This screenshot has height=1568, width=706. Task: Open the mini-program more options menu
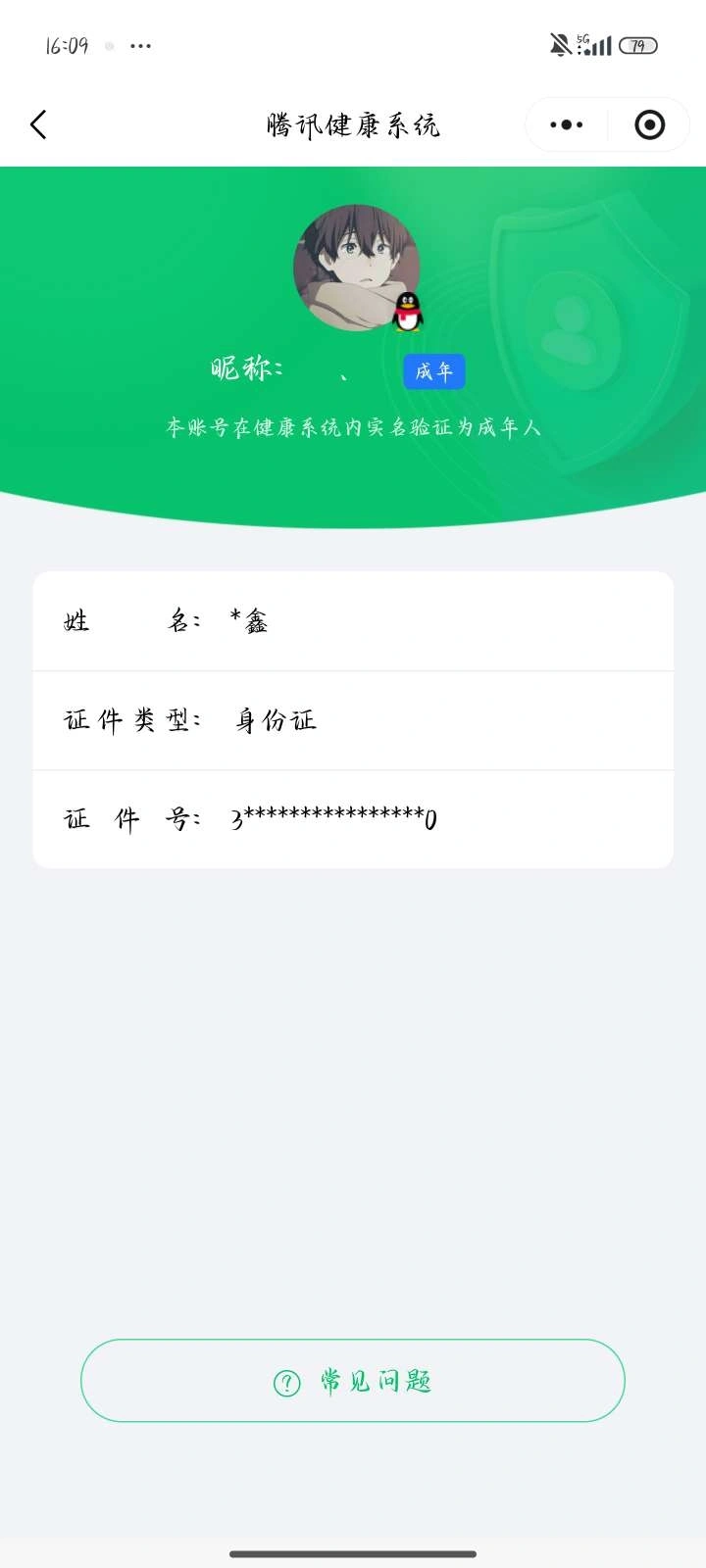pyautogui.click(x=564, y=124)
